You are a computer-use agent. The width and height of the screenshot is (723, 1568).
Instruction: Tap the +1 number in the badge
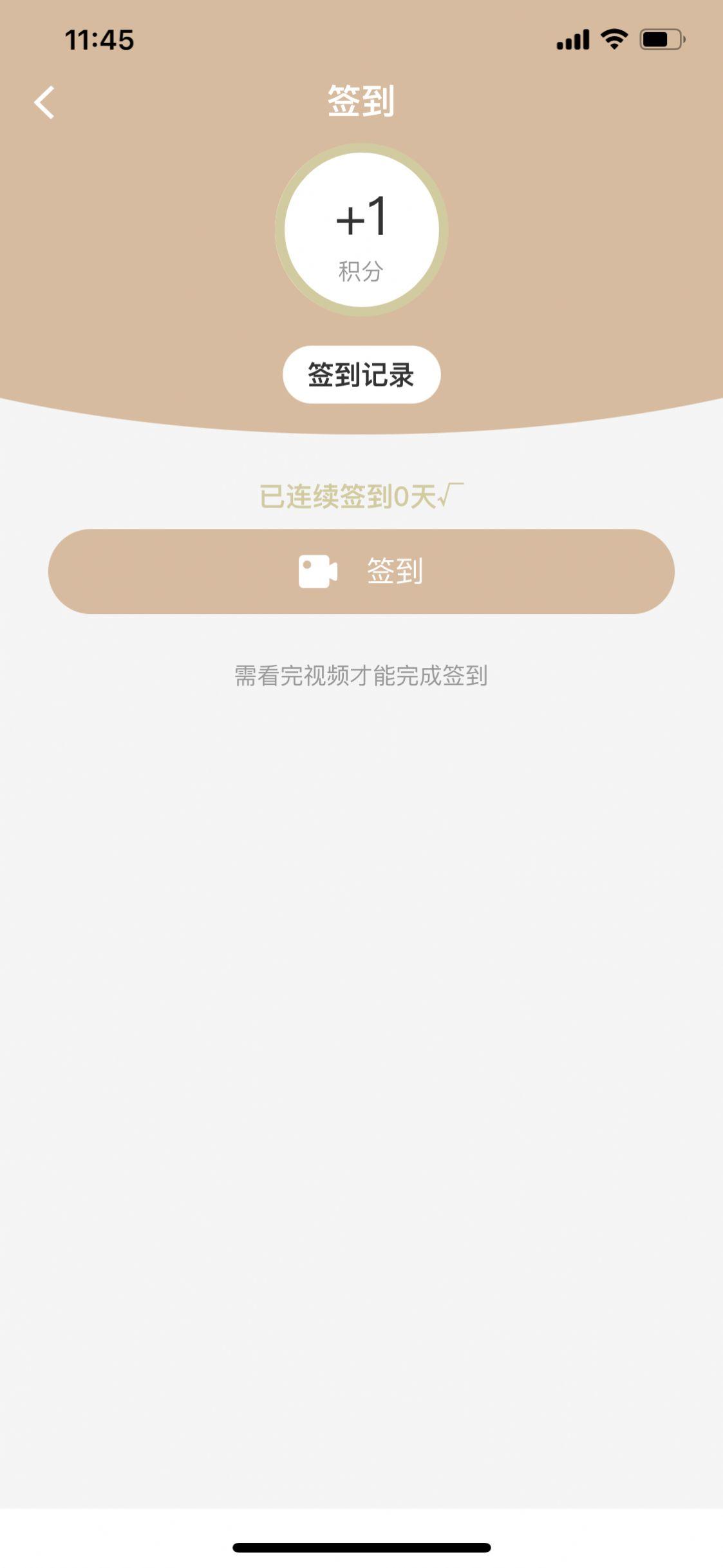pyautogui.click(x=361, y=219)
